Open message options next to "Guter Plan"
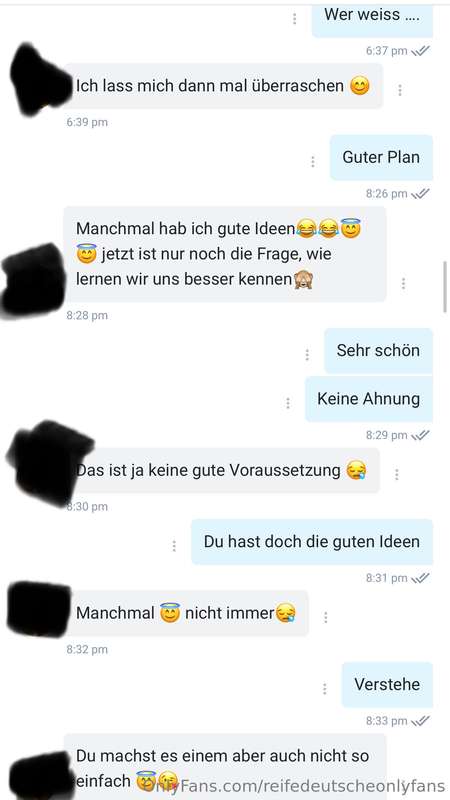 (x=313, y=162)
